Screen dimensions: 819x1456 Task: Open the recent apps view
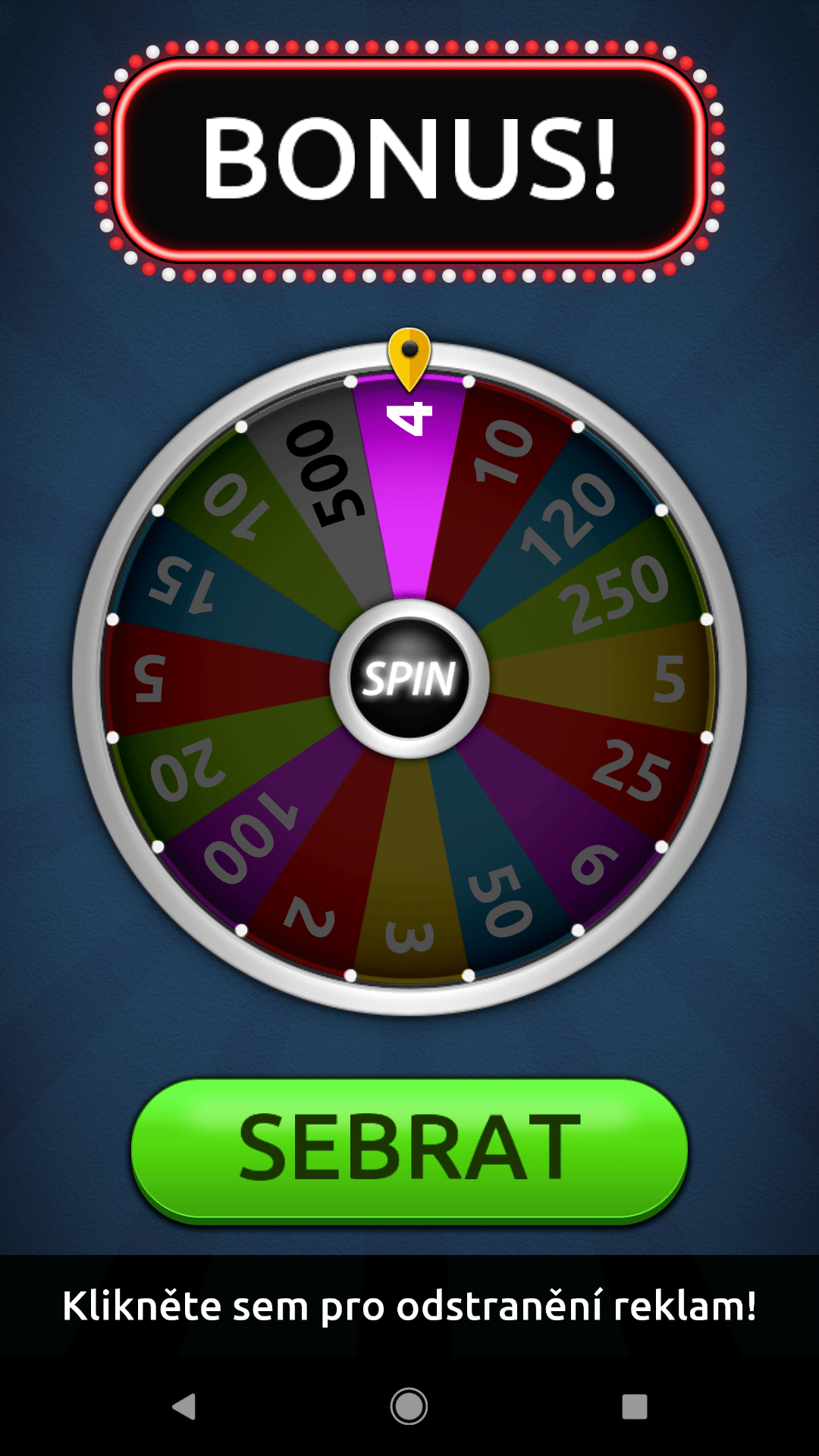pyautogui.click(x=634, y=1407)
